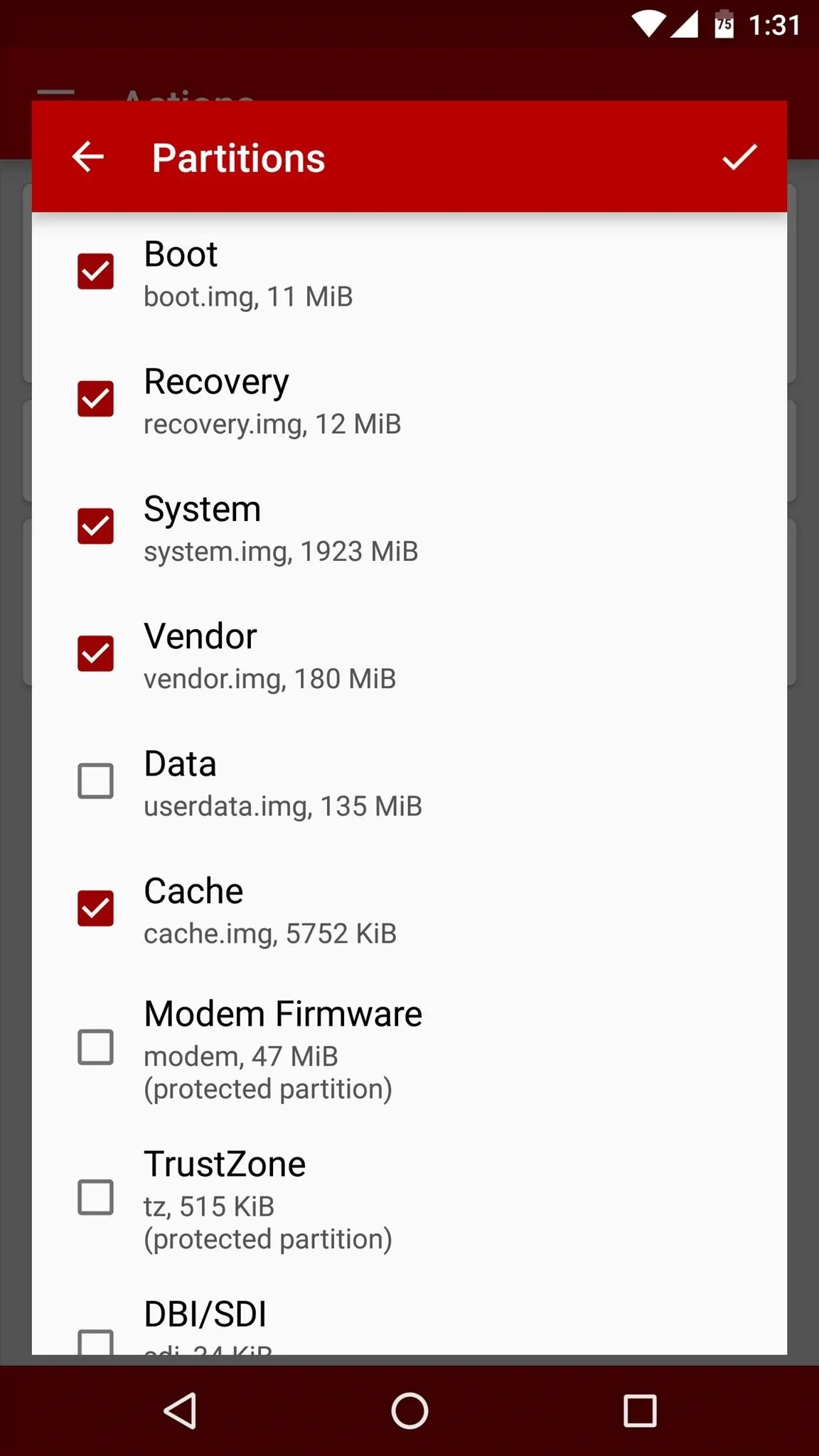819x1456 pixels.
Task: Uncheck the Recovery partition checkbox
Action: click(95, 399)
